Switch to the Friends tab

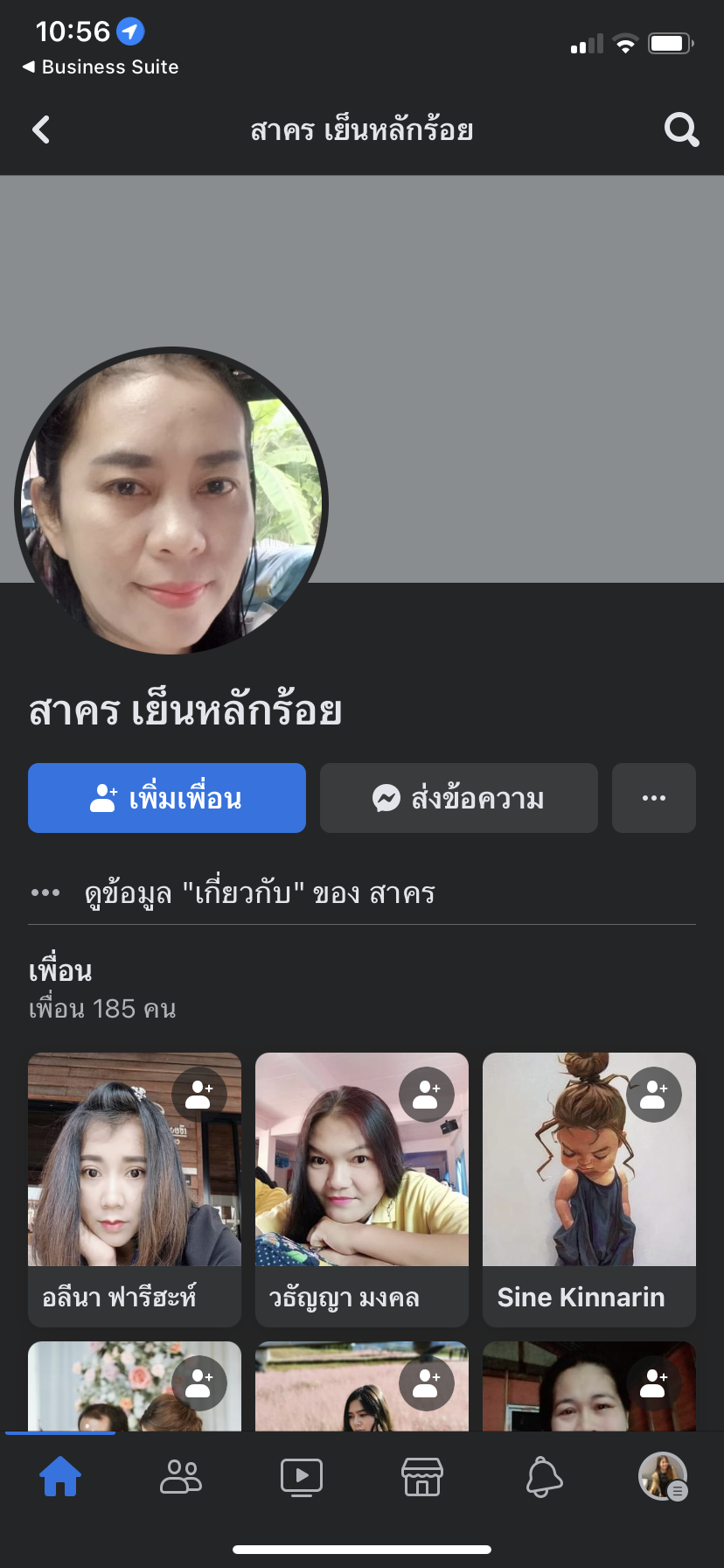coord(181,1477)
